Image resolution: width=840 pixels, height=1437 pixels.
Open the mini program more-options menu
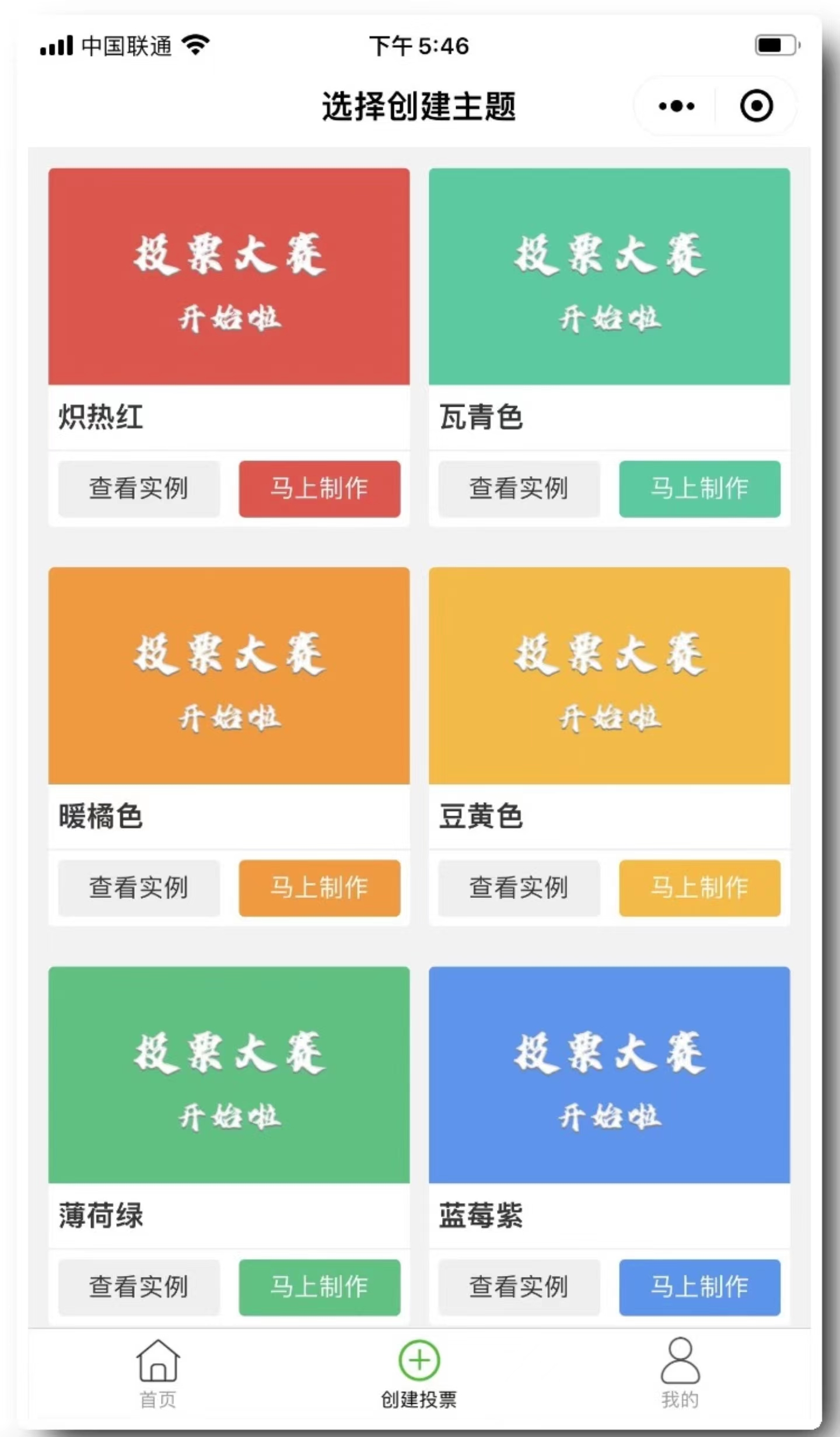[676, 106]
